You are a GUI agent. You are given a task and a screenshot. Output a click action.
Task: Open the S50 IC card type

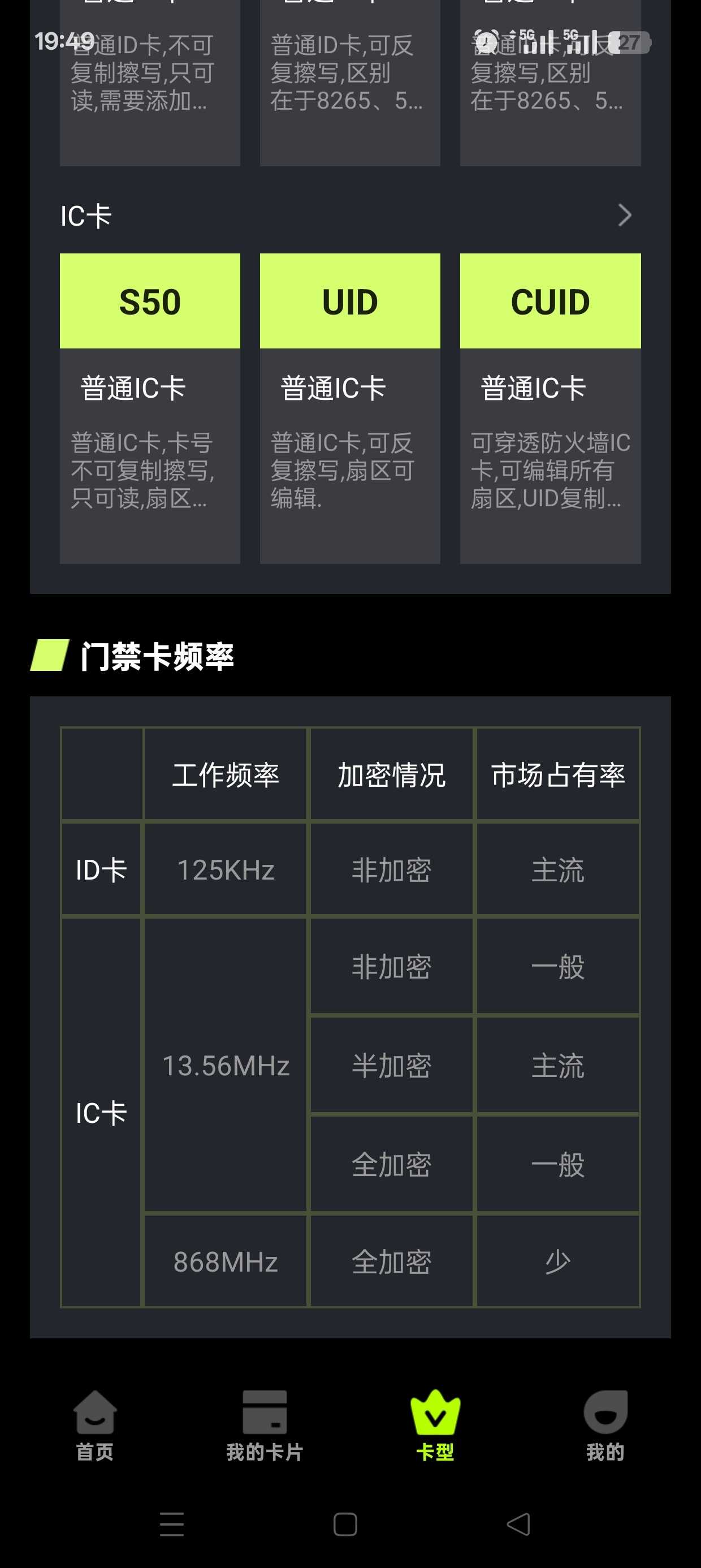point(150,408)
